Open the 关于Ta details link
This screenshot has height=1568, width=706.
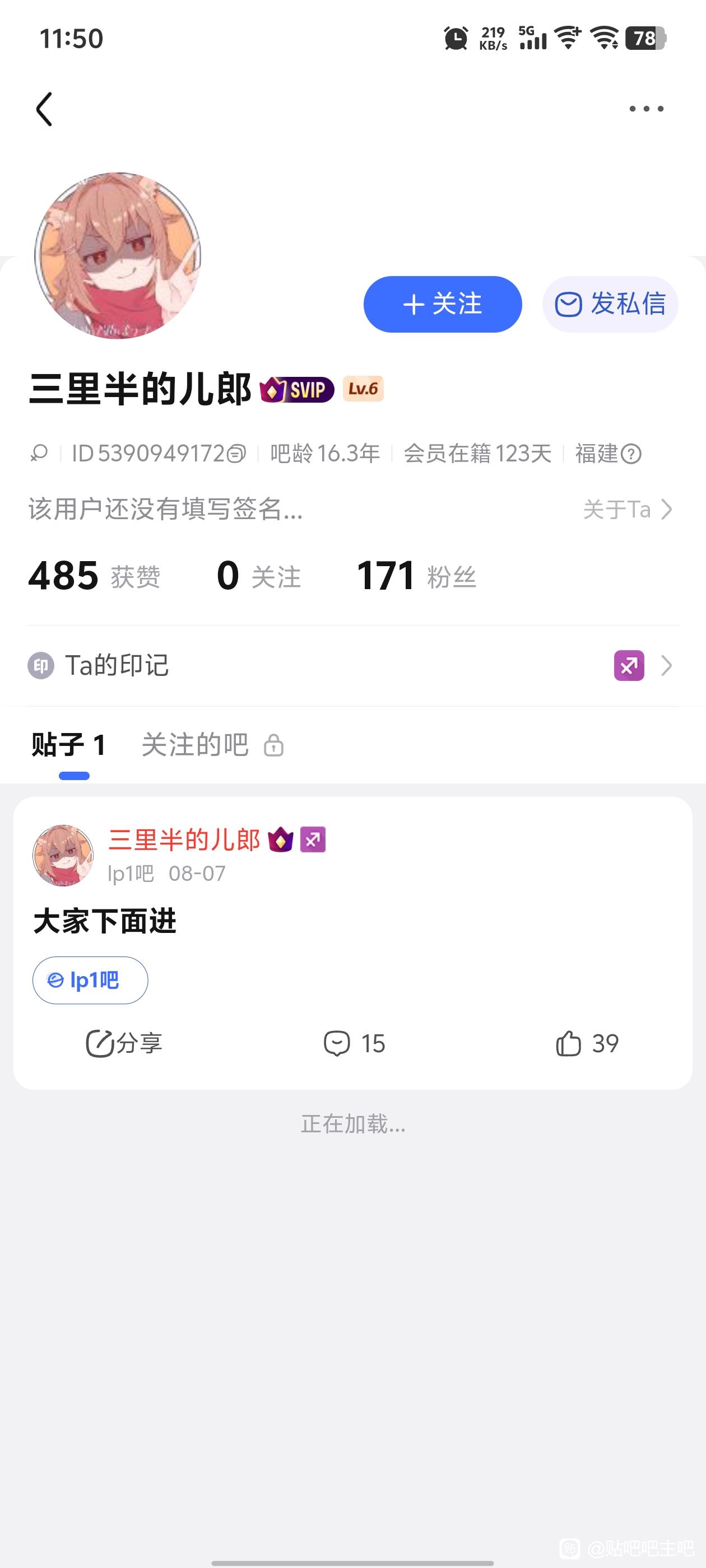point(628,510)
